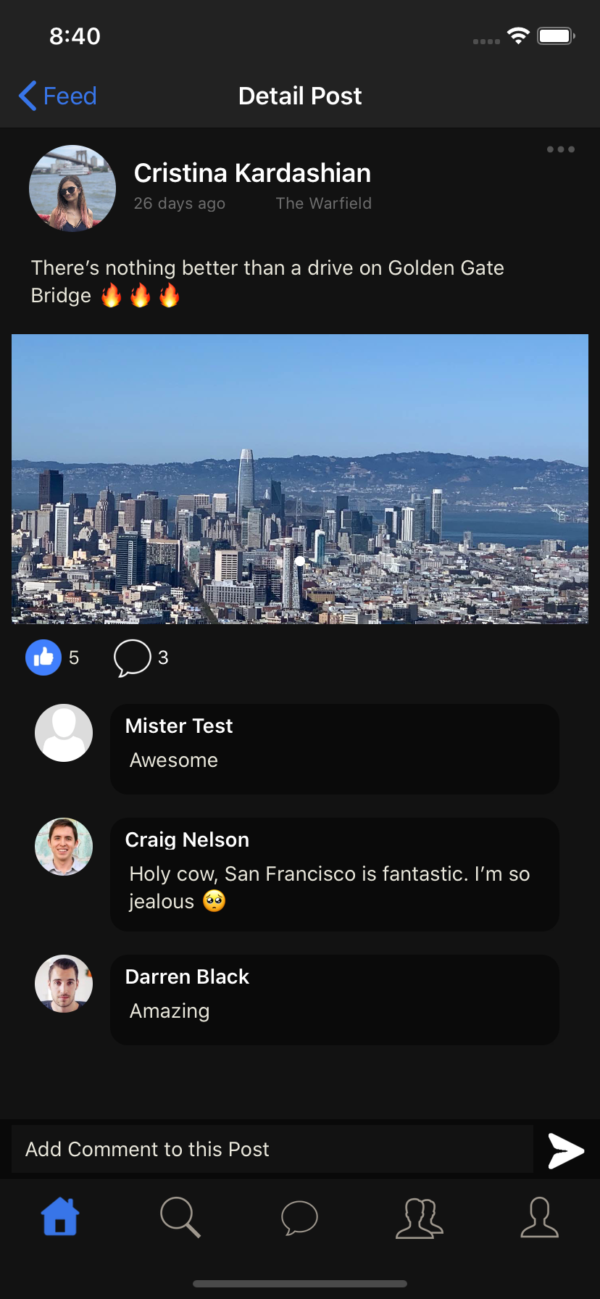600x1299 pixels.
Task: Open the post's three-dot options menu
Action: [x=560, y=150]
